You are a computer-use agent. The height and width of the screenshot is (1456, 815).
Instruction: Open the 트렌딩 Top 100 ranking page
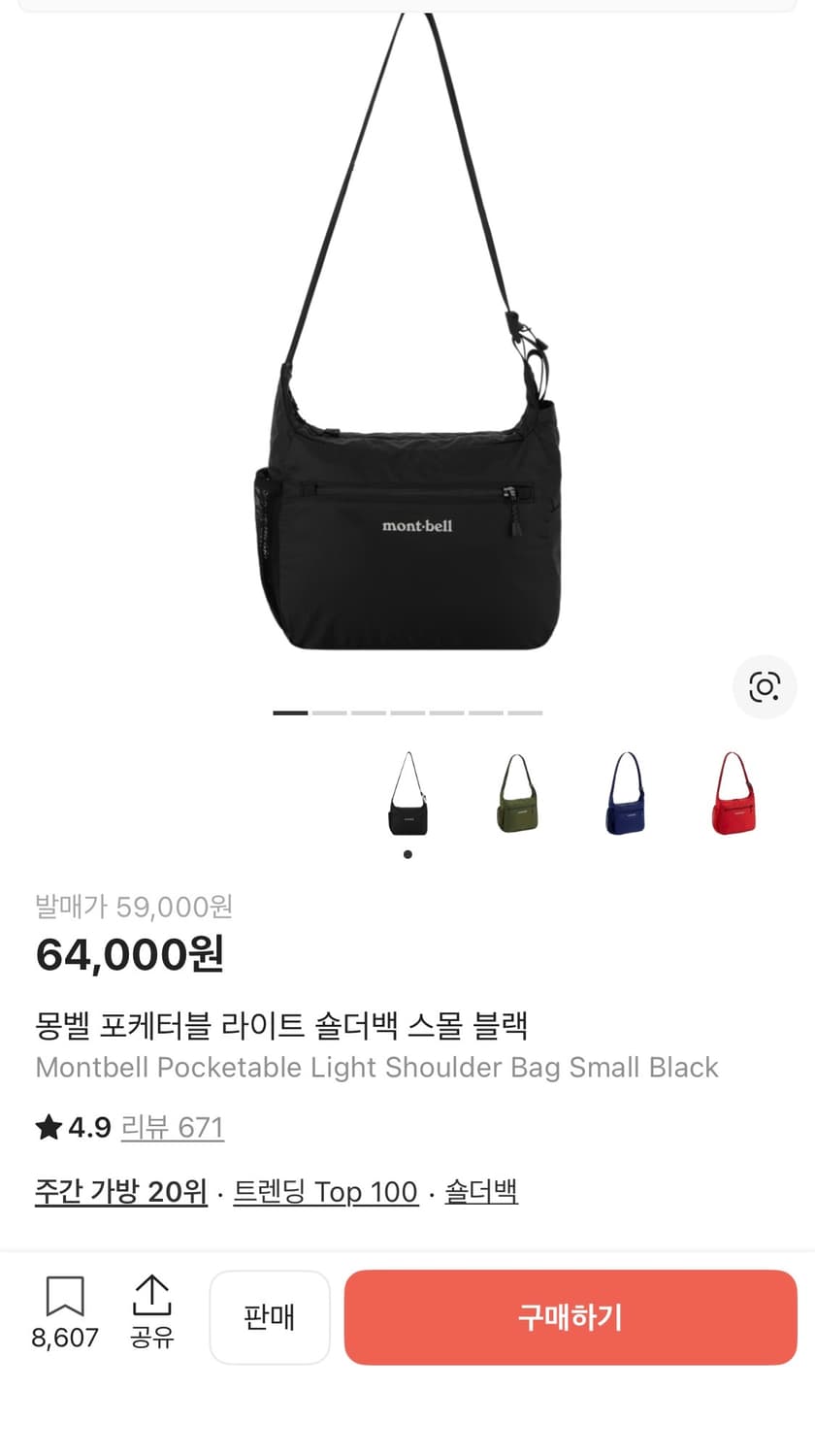click(x=326, y=1191)
